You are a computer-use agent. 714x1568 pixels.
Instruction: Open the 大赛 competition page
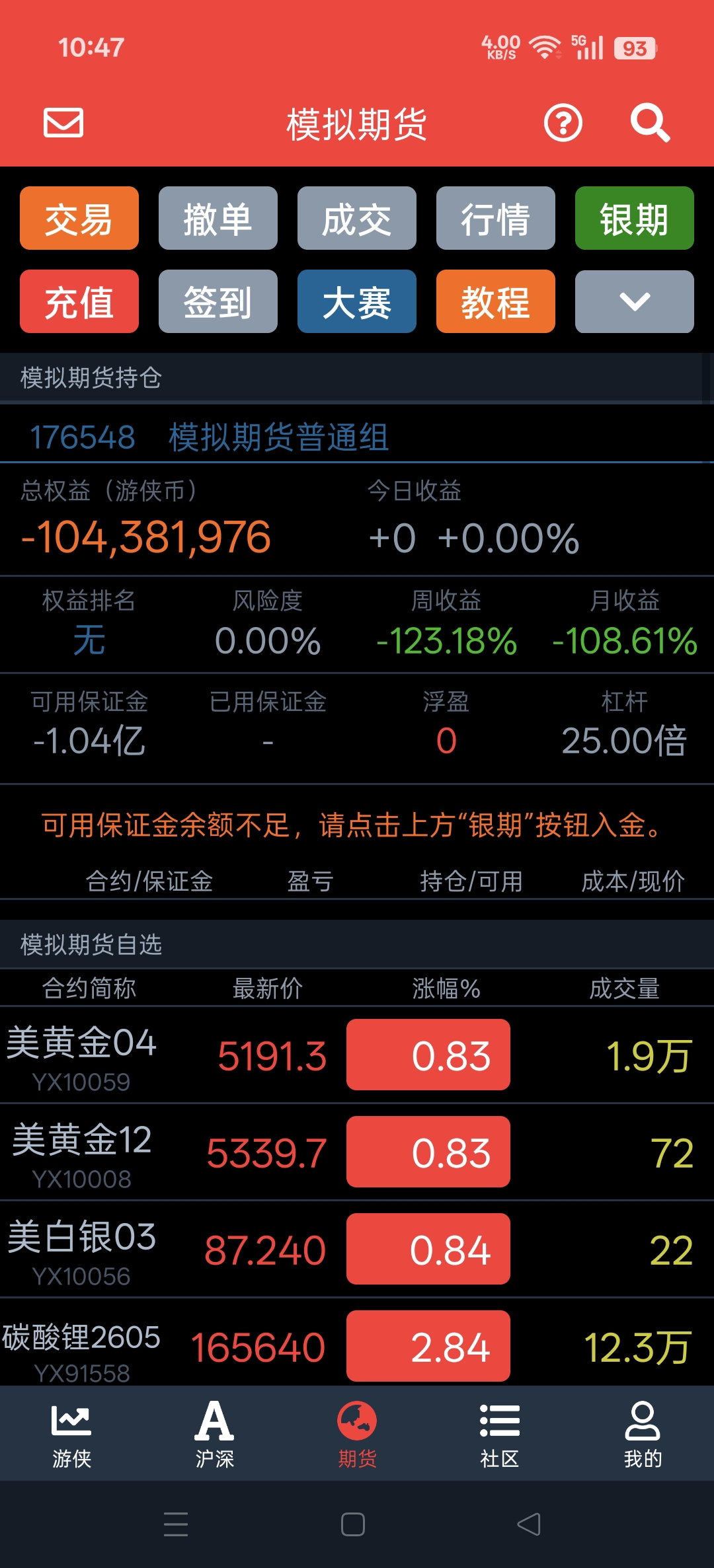357,302
